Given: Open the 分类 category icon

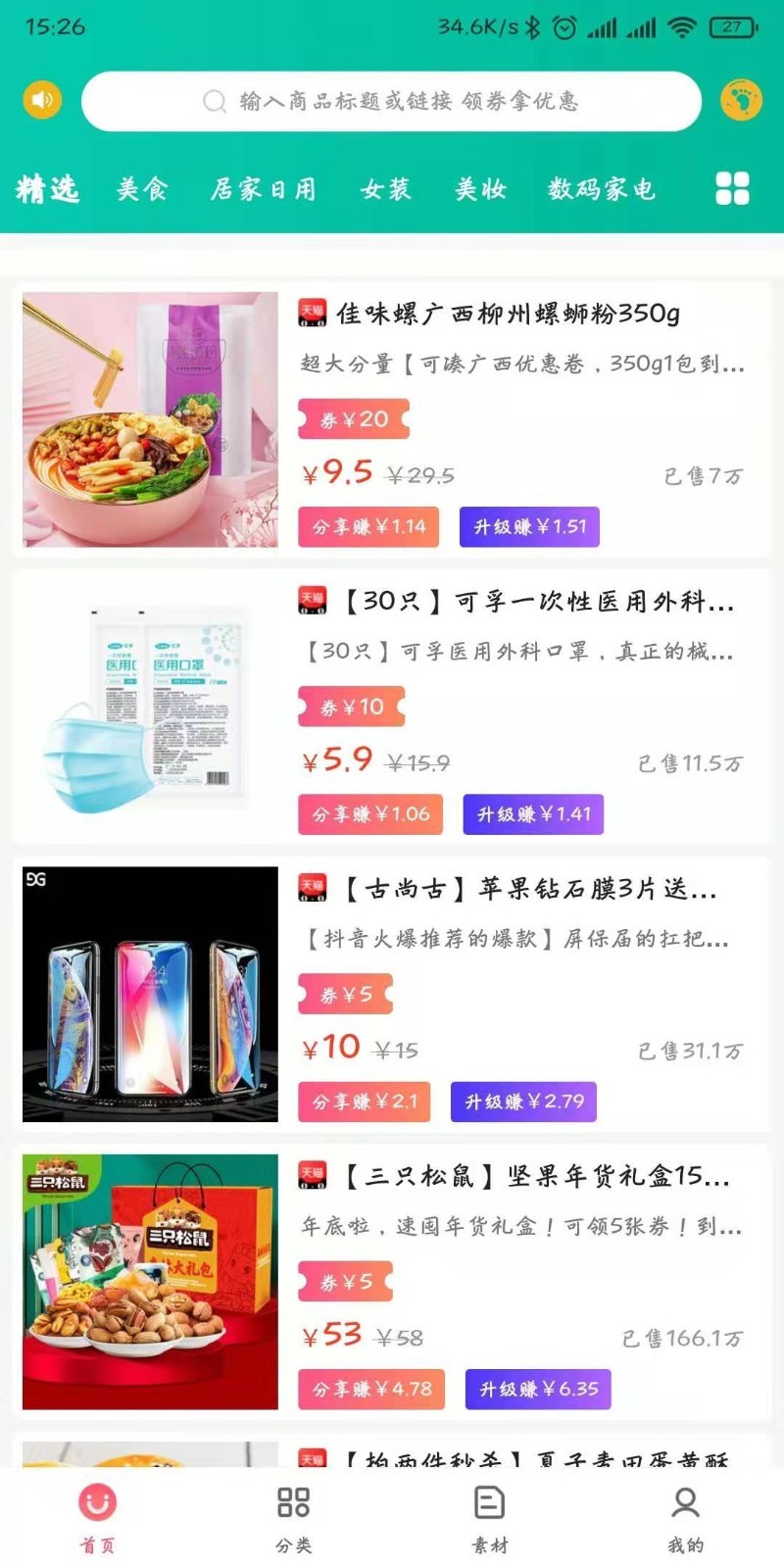Looking at the screenshot, I should [293, 1502].
